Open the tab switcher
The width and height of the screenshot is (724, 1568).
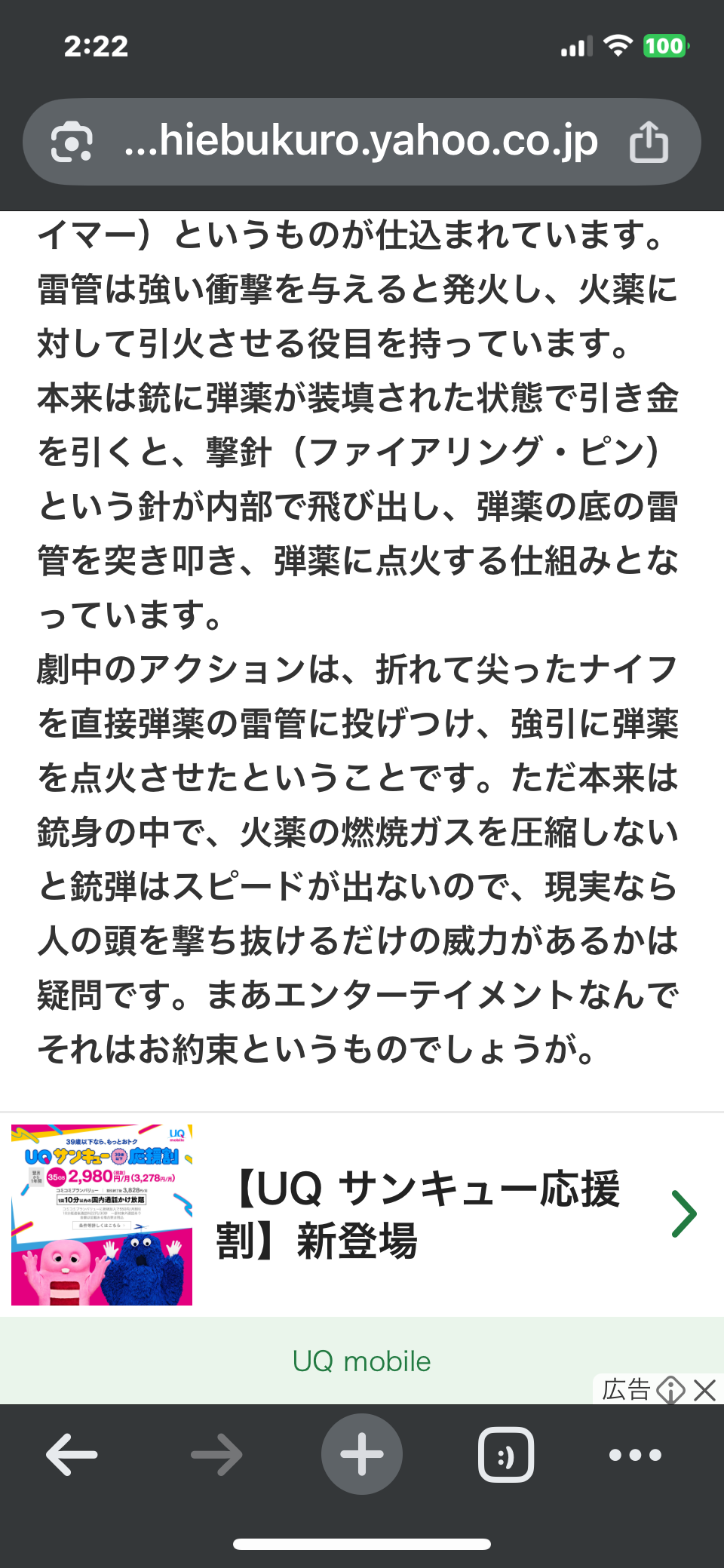coord(506,1454)
